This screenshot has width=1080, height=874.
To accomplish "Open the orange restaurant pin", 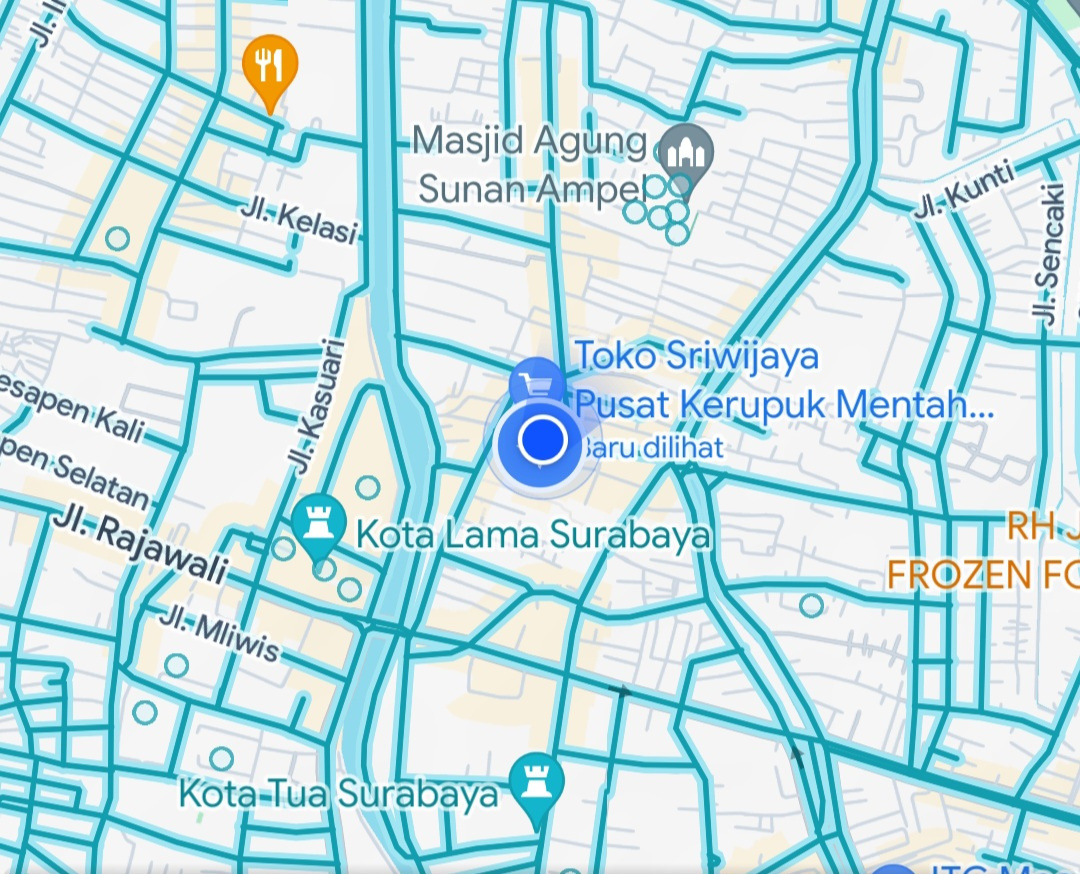I will coord(270,66).
